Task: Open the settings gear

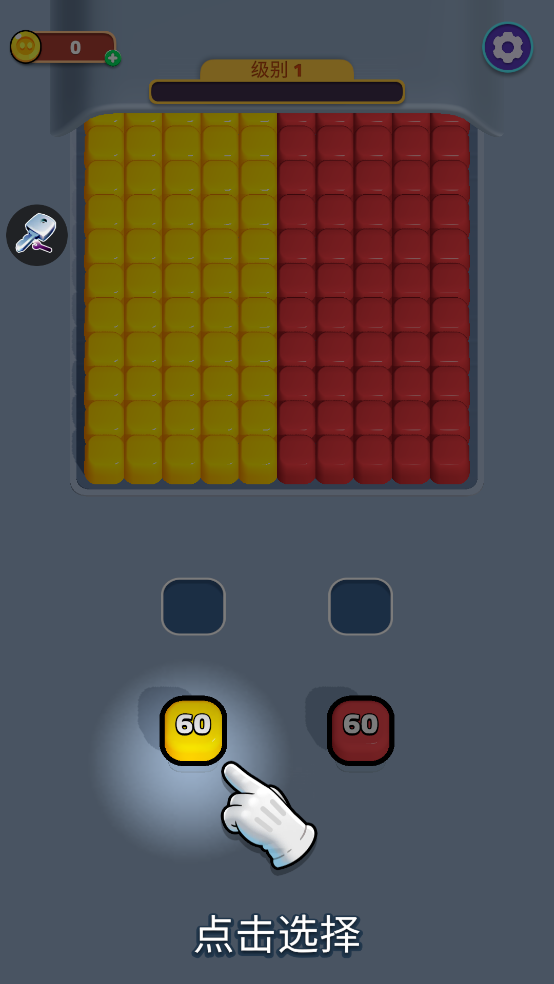Action: pyautogui.click(x=508, y=47)
